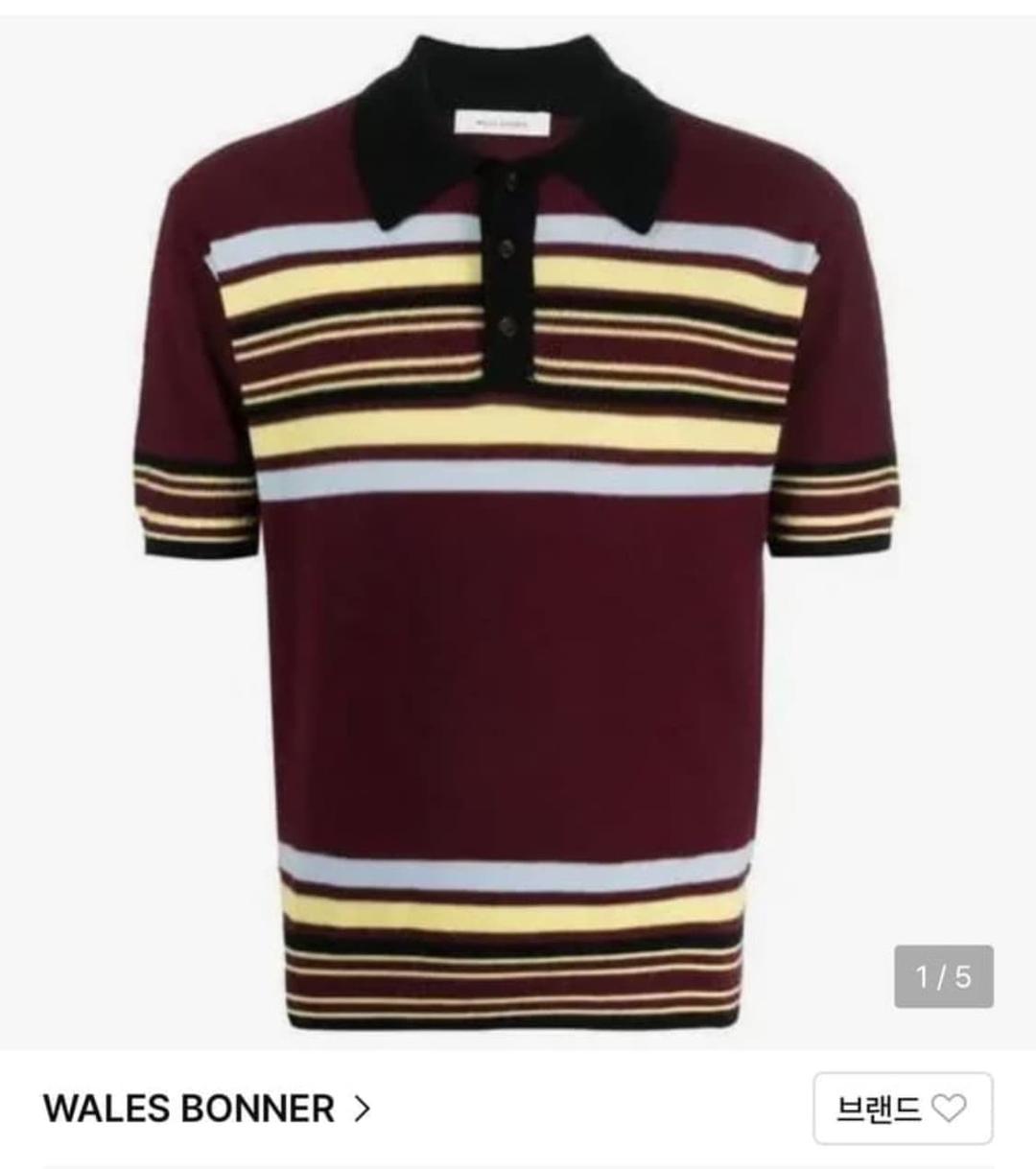Like the brand with the 브랜드 heart button
The width and height of the screenshot is (1036, 1169).
pos(902,1109)
